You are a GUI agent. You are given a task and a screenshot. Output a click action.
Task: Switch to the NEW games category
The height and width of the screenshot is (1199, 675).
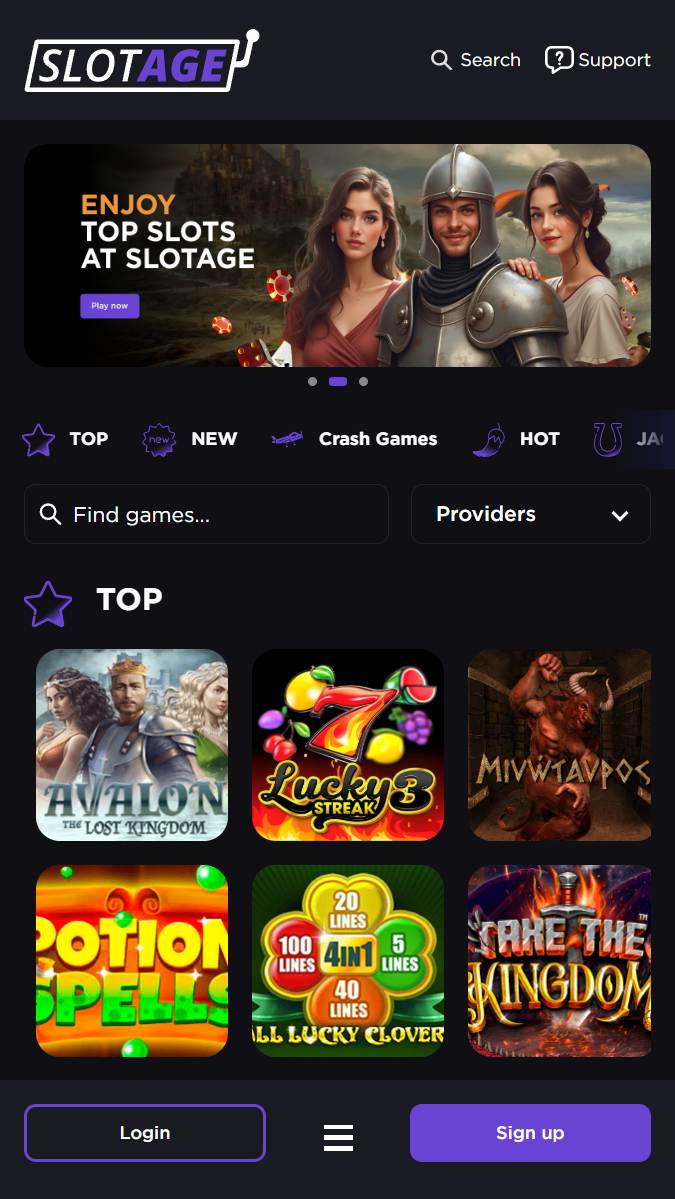coord(190,439)
